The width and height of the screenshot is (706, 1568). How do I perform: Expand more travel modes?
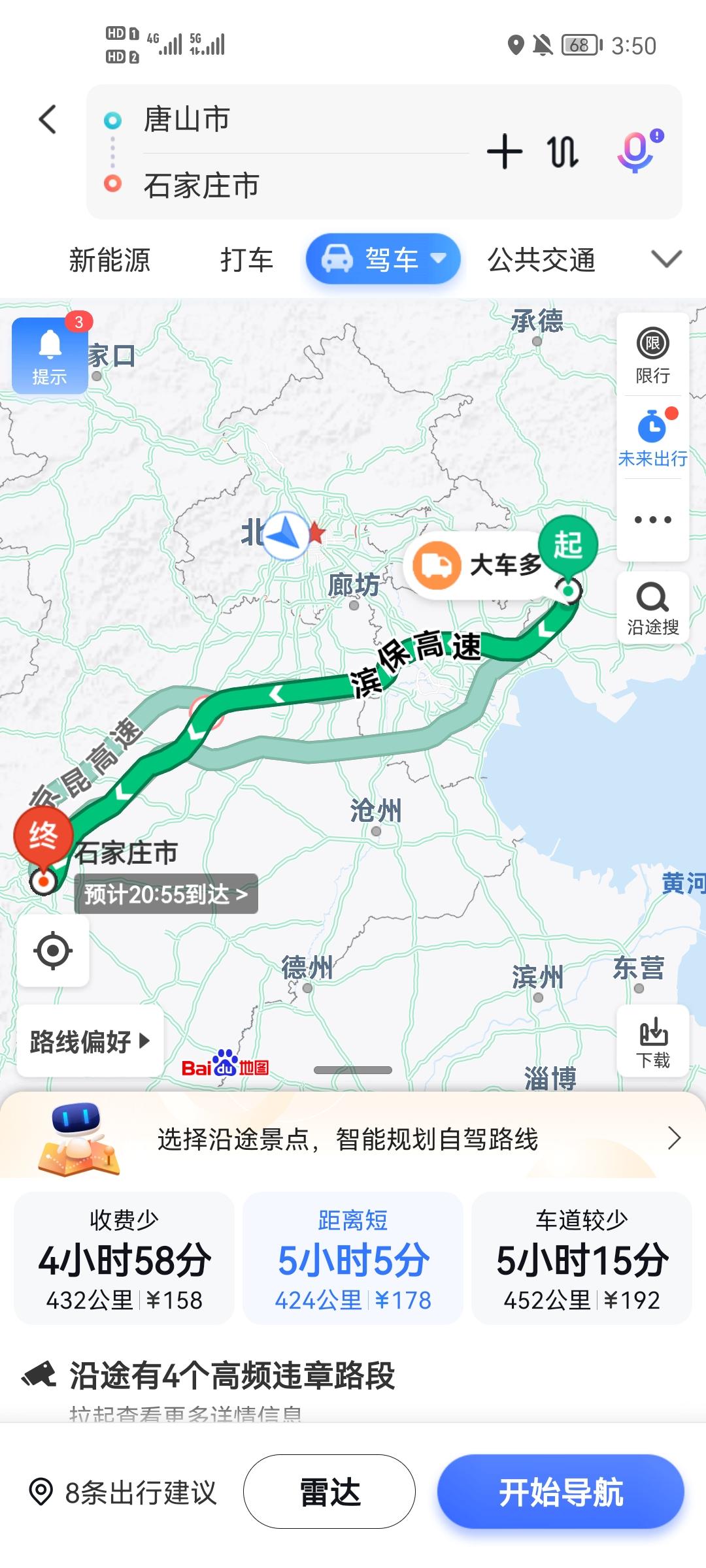[666, 259]
